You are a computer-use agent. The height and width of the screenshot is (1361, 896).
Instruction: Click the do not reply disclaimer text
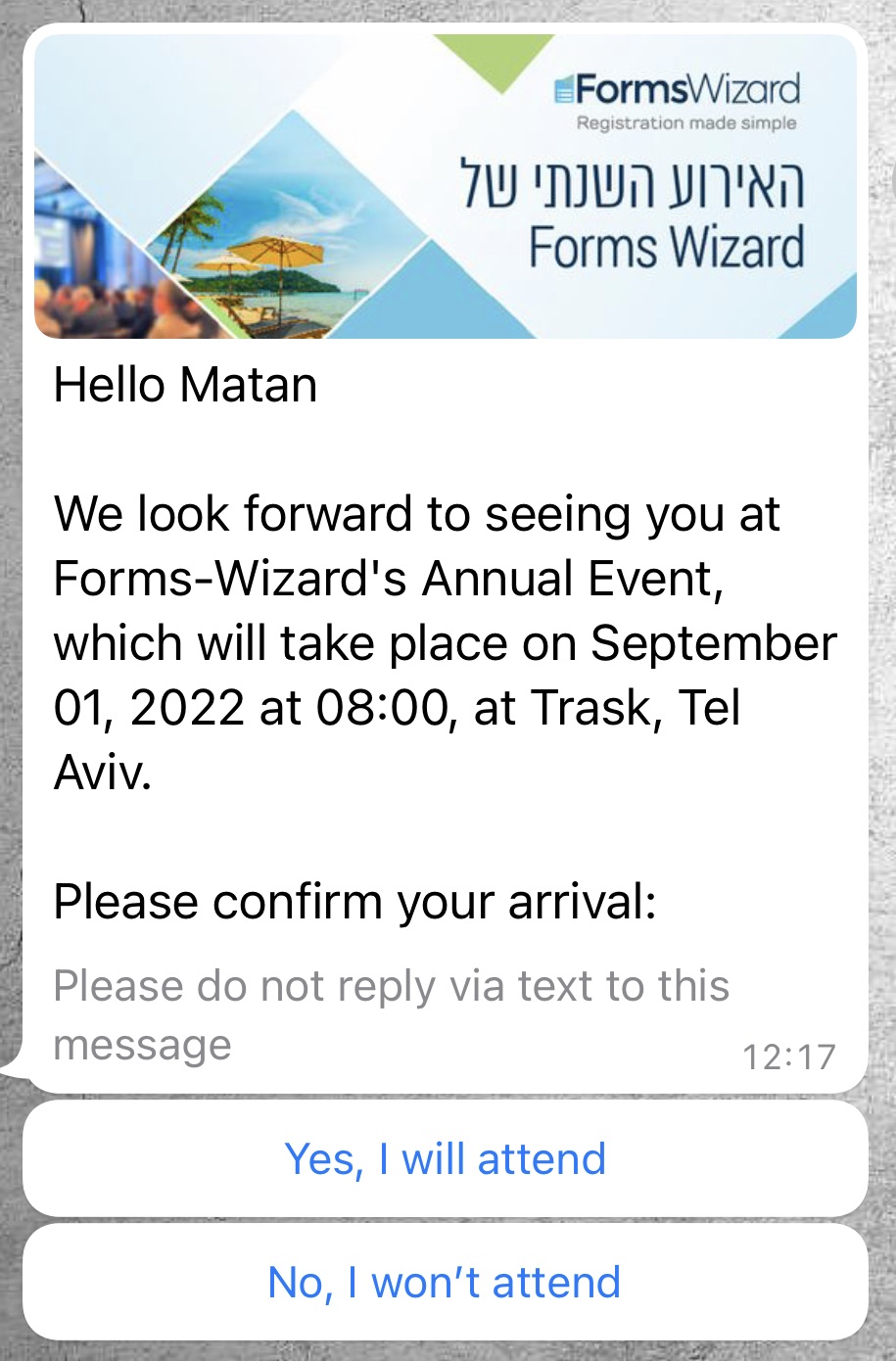coord(392,986)
